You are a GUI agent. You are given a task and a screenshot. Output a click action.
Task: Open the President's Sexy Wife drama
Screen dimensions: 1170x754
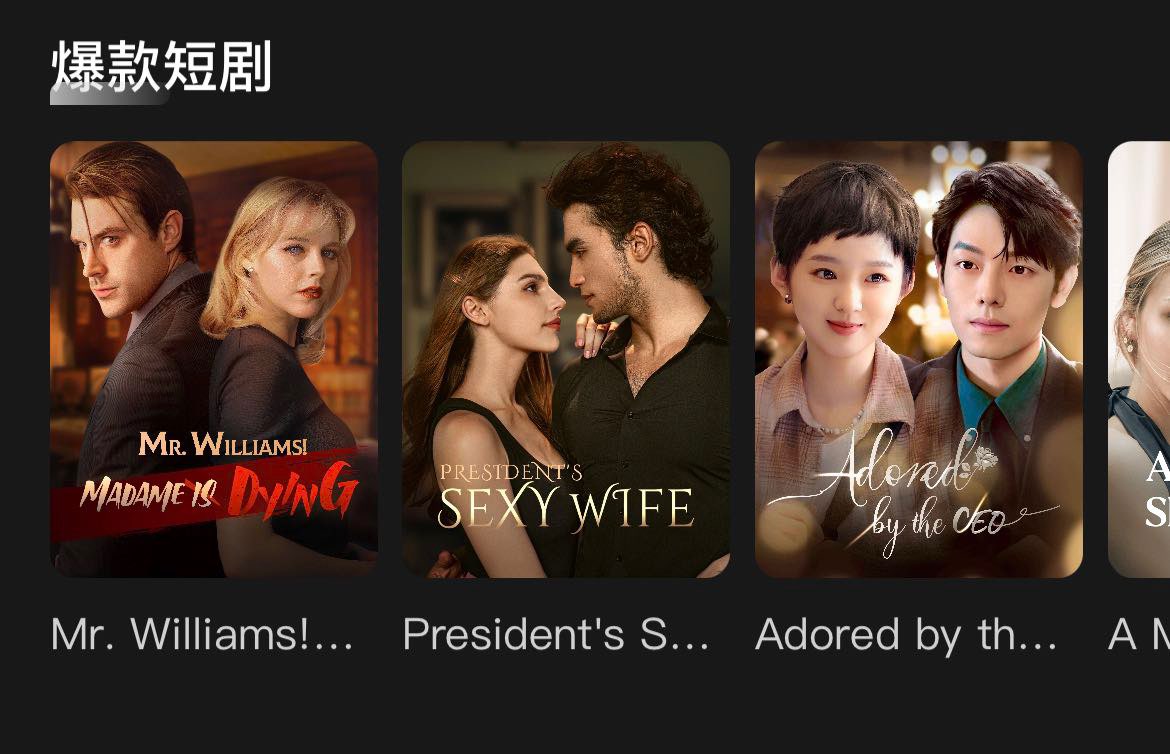pyautogui.click(x=566, y=359)
